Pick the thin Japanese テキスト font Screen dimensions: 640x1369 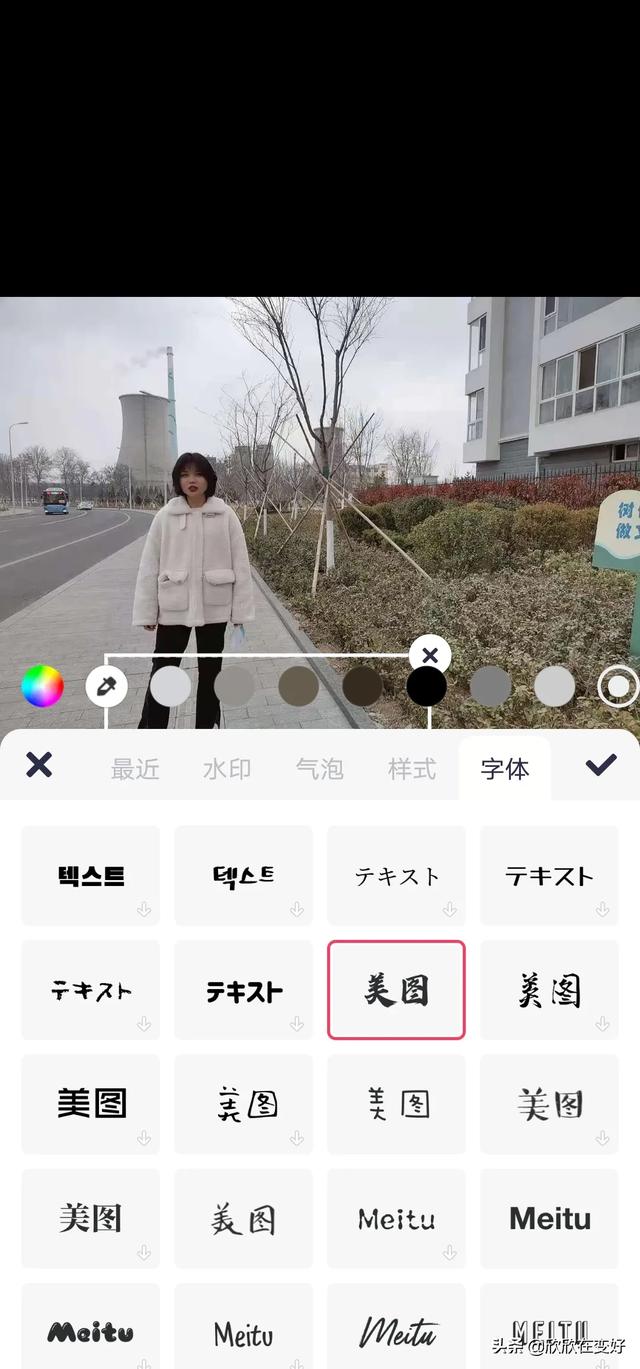tap(397, 876)
